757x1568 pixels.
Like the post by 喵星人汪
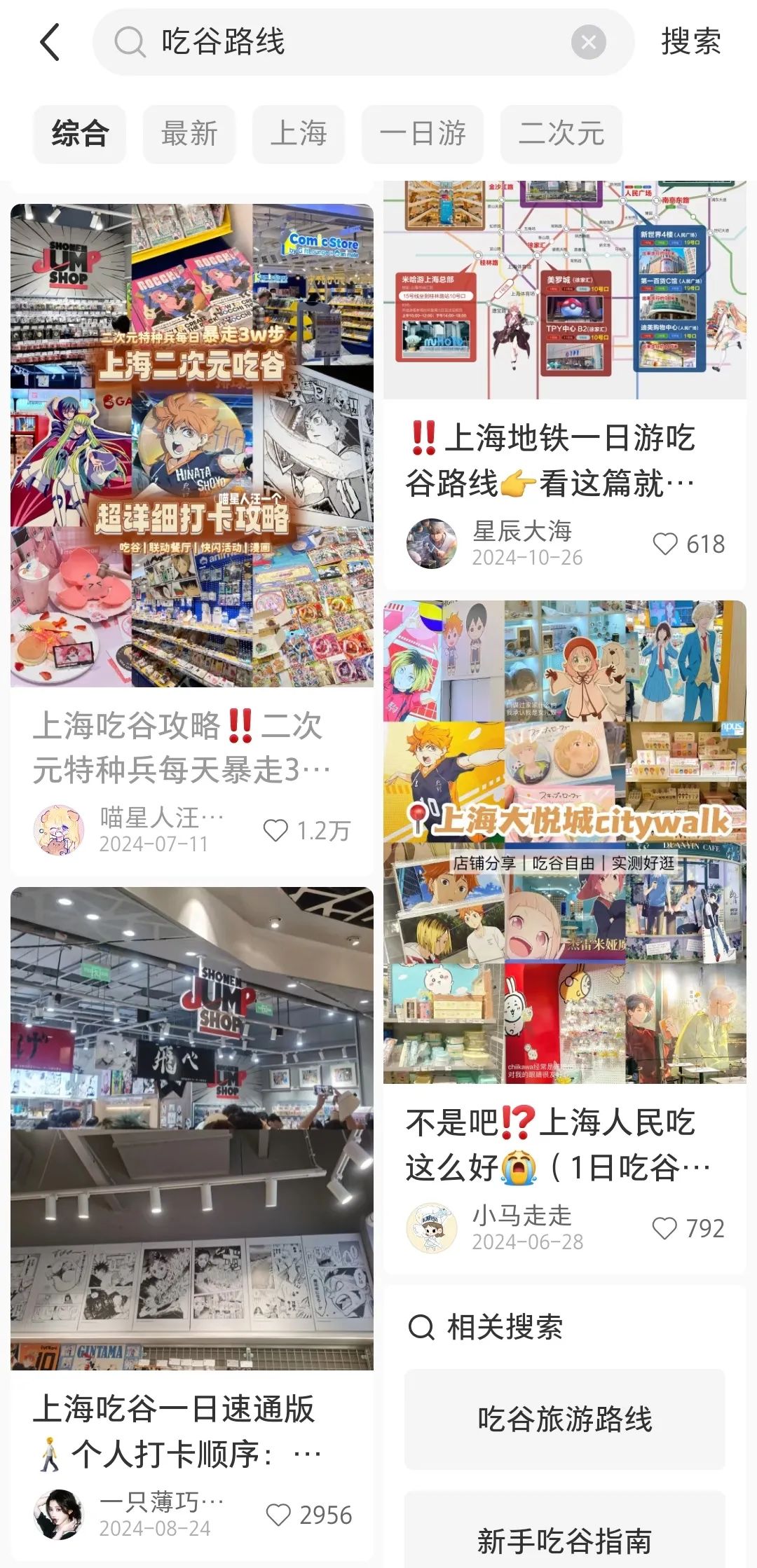pyautogui.click(x=275, y=830)
